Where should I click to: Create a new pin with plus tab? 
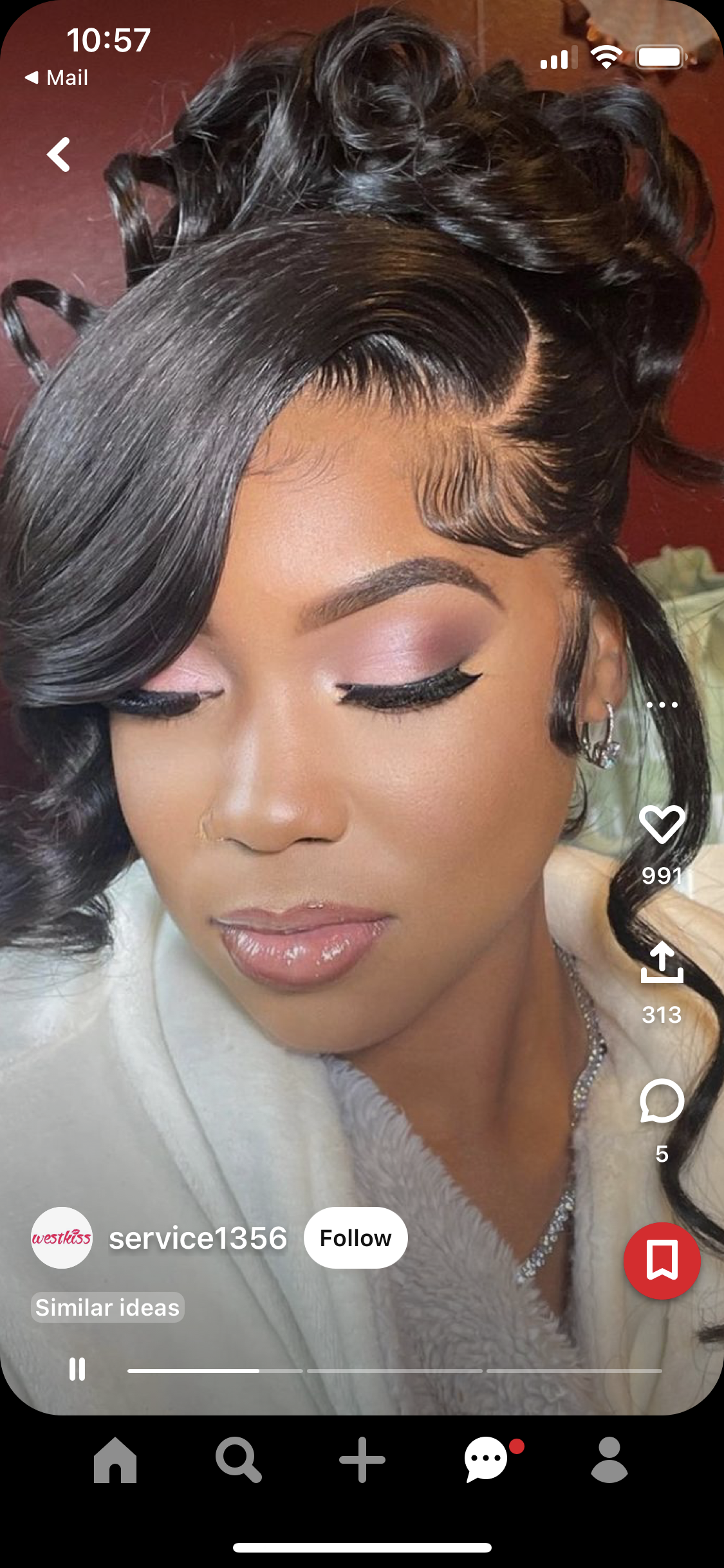click(362, 1460)
